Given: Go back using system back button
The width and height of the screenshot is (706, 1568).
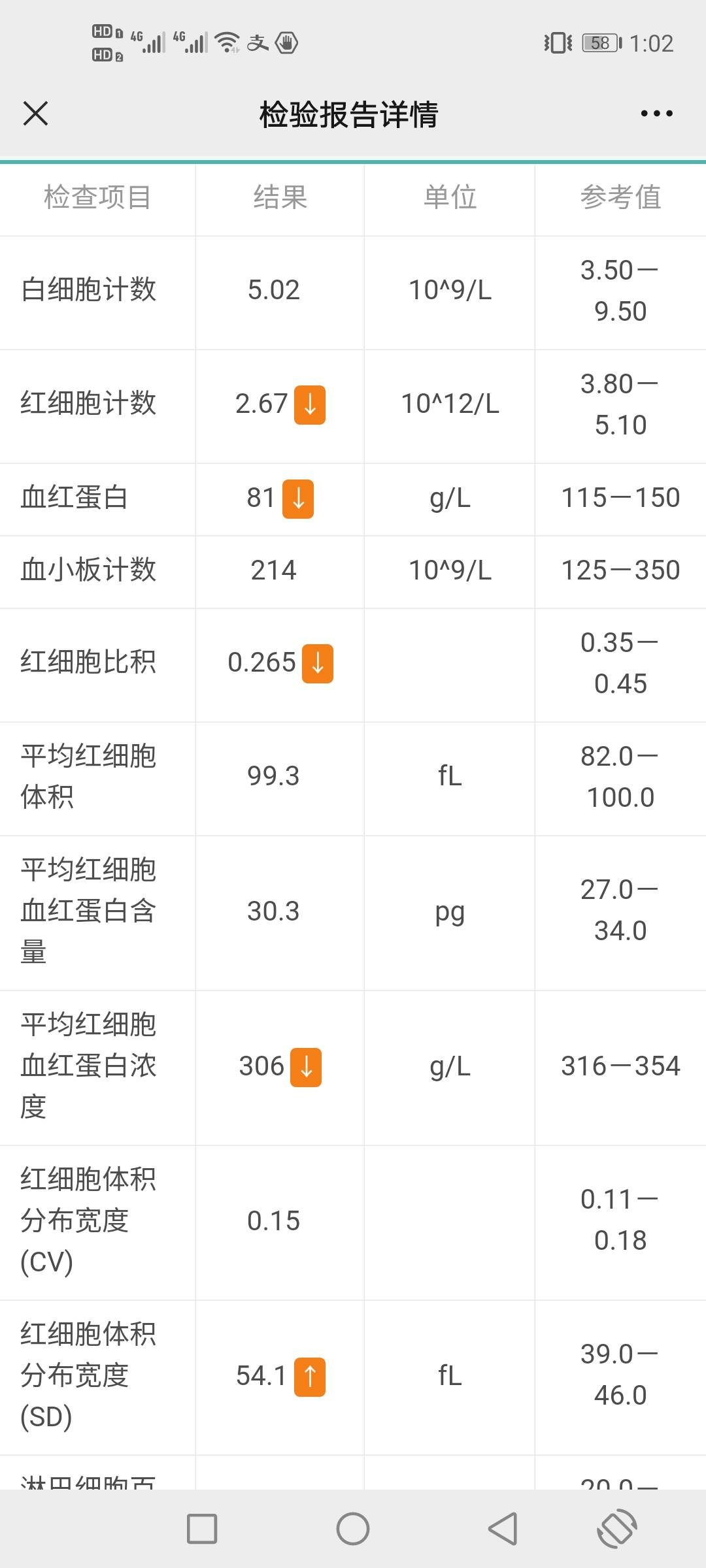Looking at the screenshot, I should (503, 1529).
